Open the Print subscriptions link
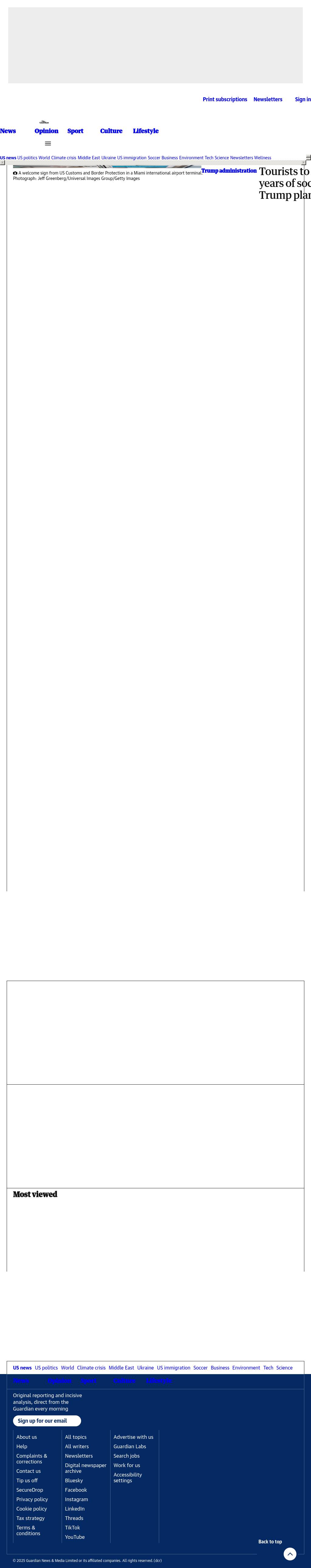Screen dimensions: 311x1568 pos(224,99)
